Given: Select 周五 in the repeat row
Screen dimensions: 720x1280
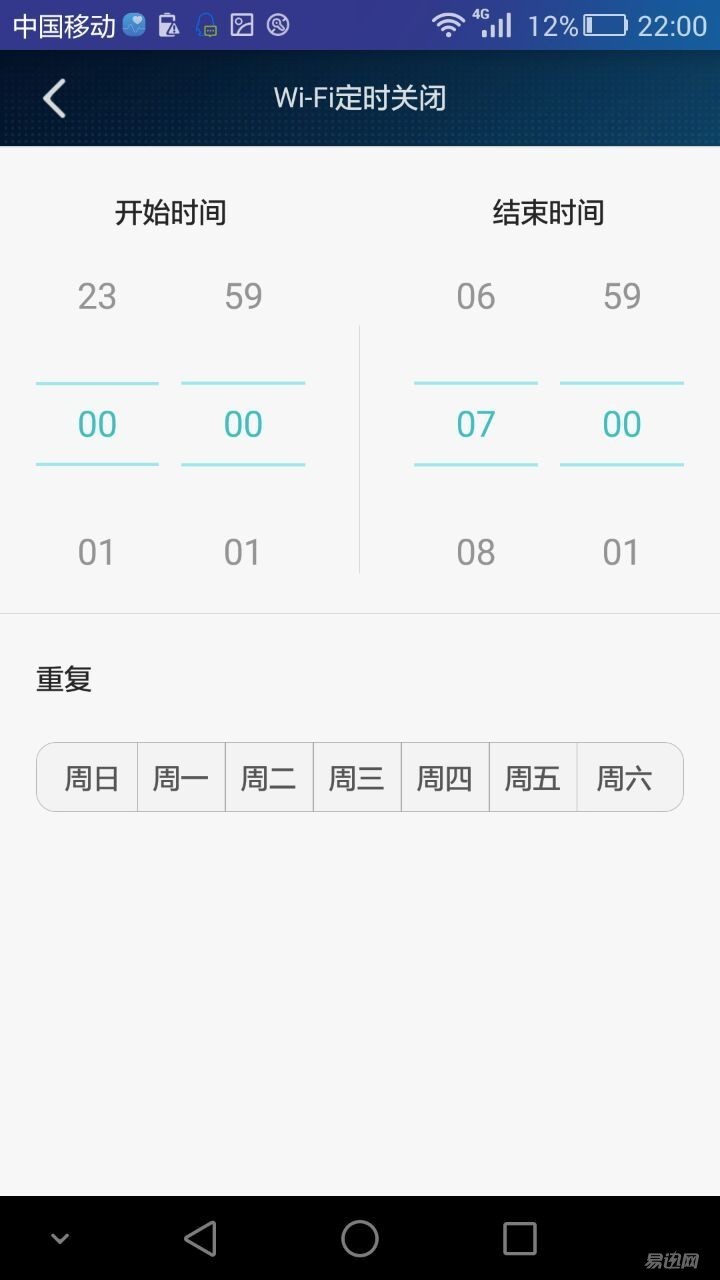Looking at the screenshot, I should click(x=533, y=777).
